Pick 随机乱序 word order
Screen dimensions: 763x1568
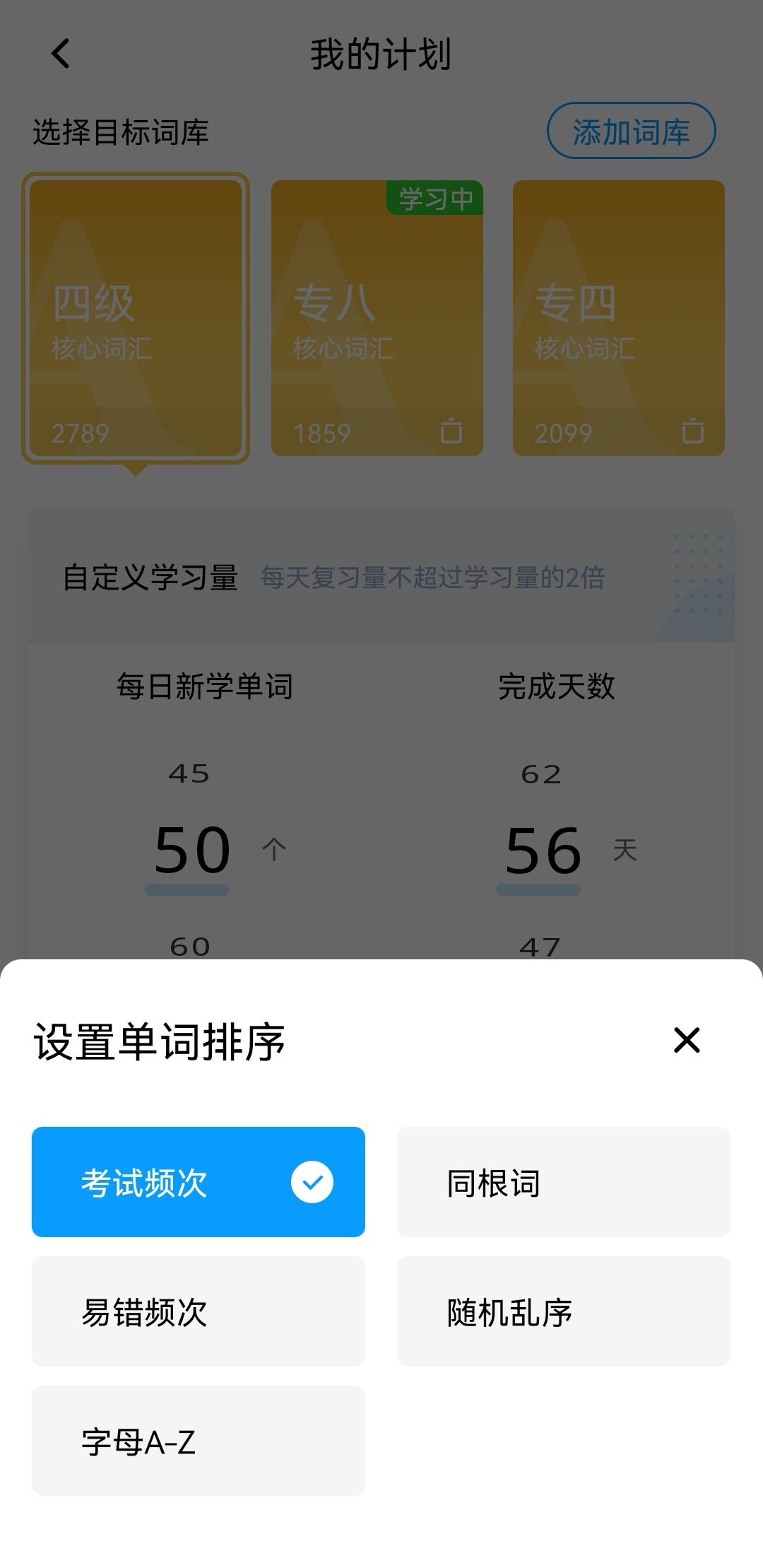pos(563,1311)
